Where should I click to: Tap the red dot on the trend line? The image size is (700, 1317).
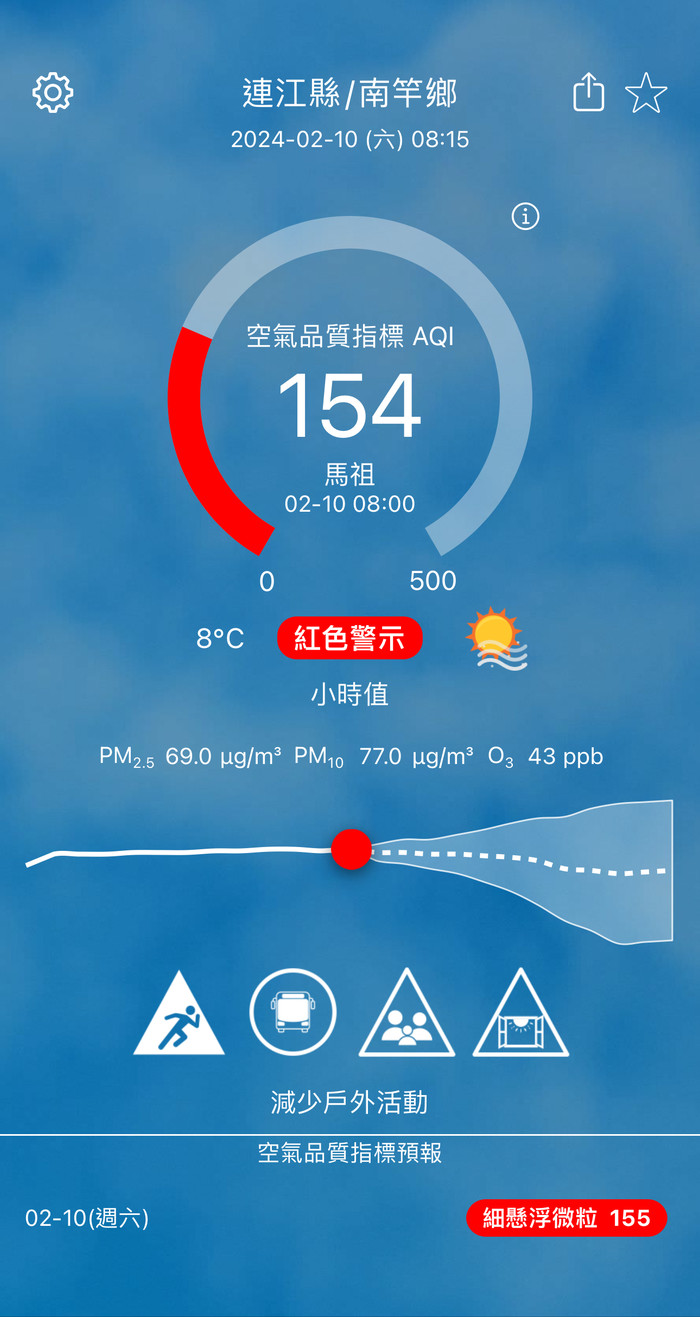(351, 849)
